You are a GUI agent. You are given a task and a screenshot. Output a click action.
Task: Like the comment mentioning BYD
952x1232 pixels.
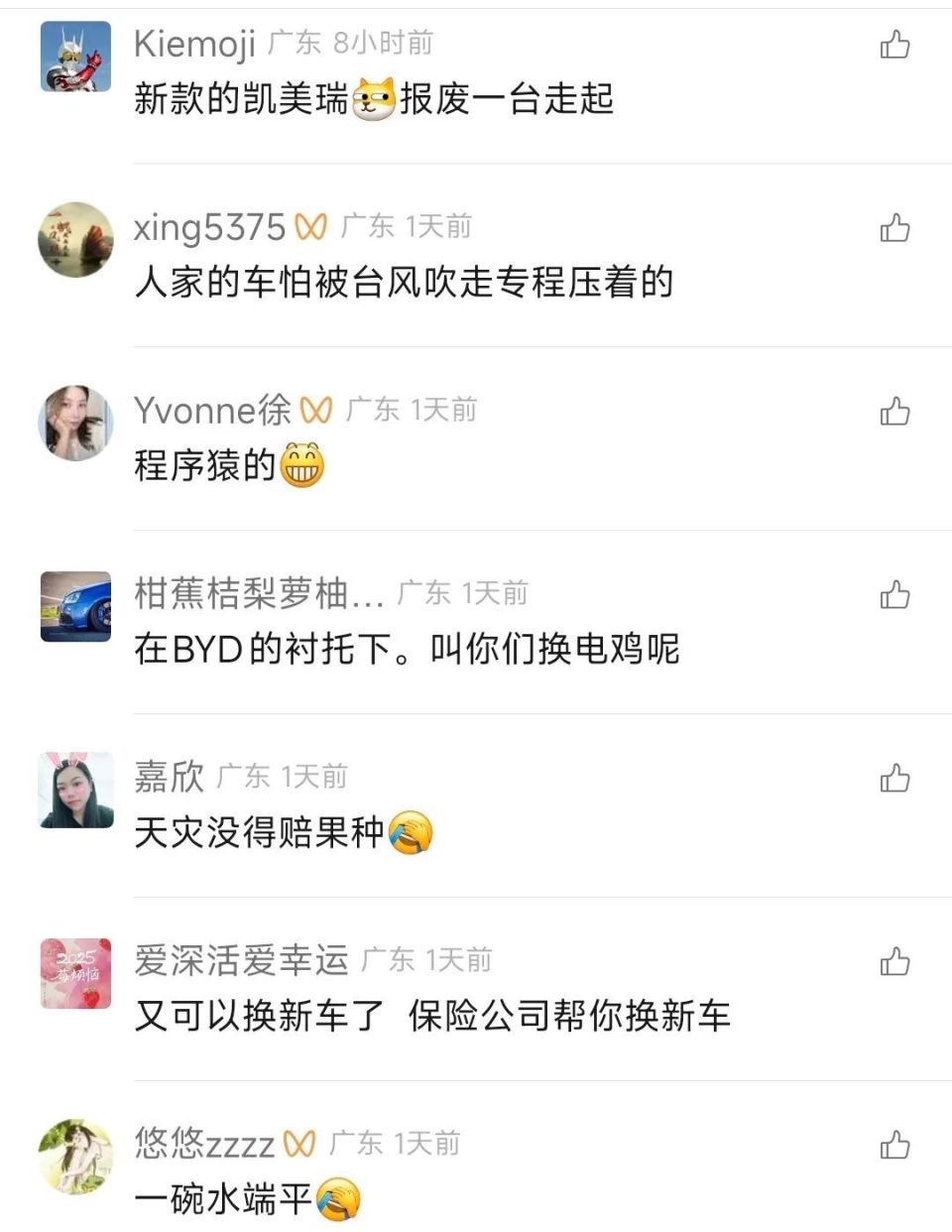(x=895, y=595)
